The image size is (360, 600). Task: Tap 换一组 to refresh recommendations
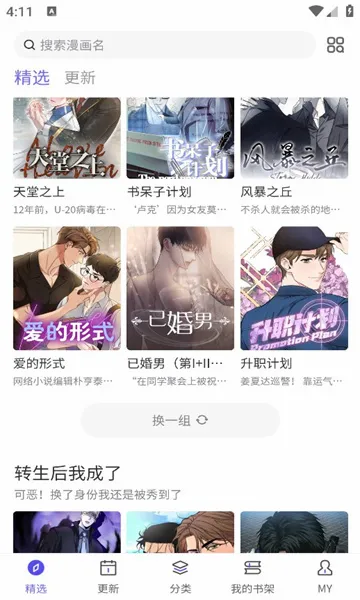pos(180,420)
